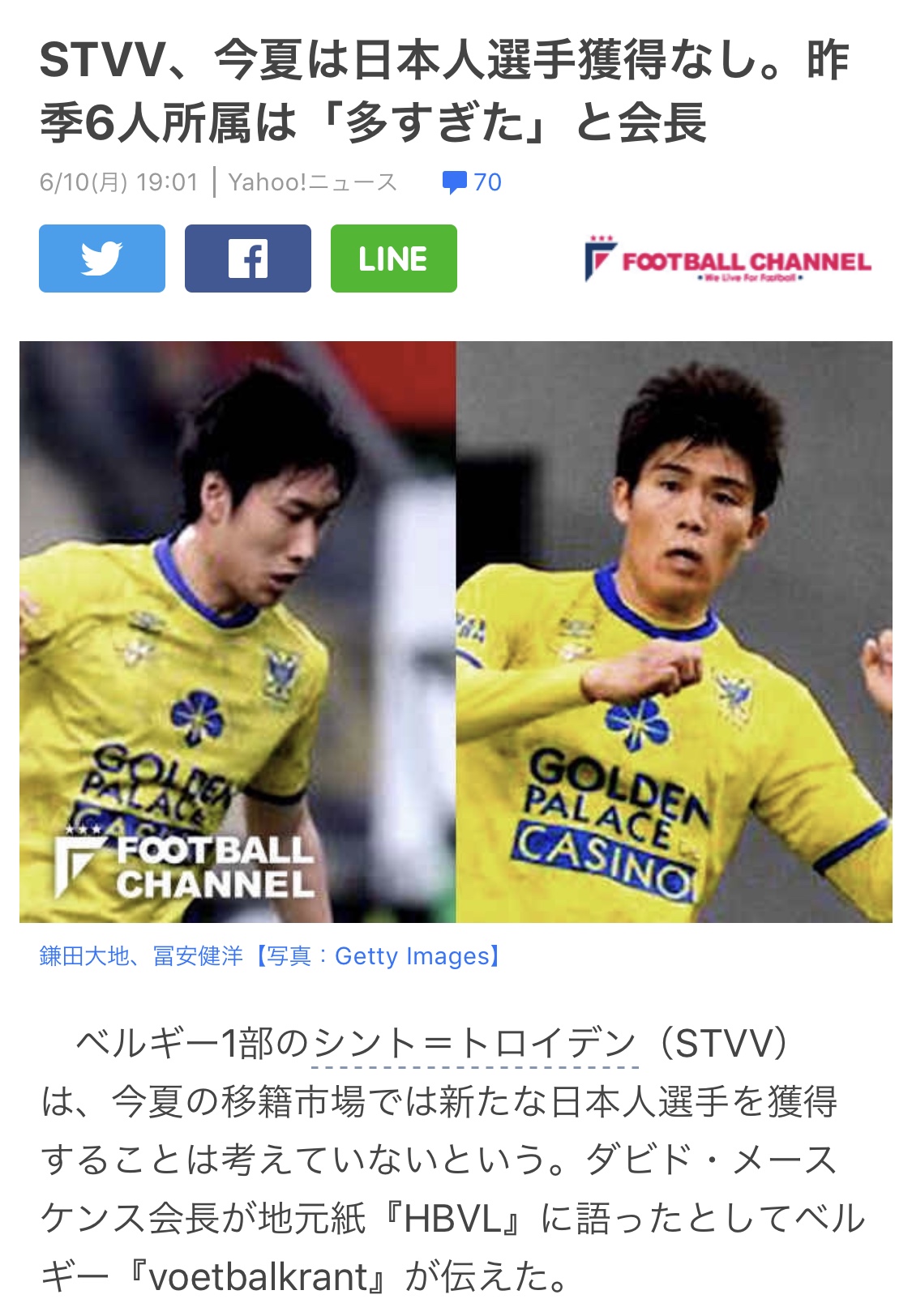The width and height of the screenshot is (912, 1316).
Task: Open the Football Channel publisher page
Action: pyautogui.click(x=727, y=260)
